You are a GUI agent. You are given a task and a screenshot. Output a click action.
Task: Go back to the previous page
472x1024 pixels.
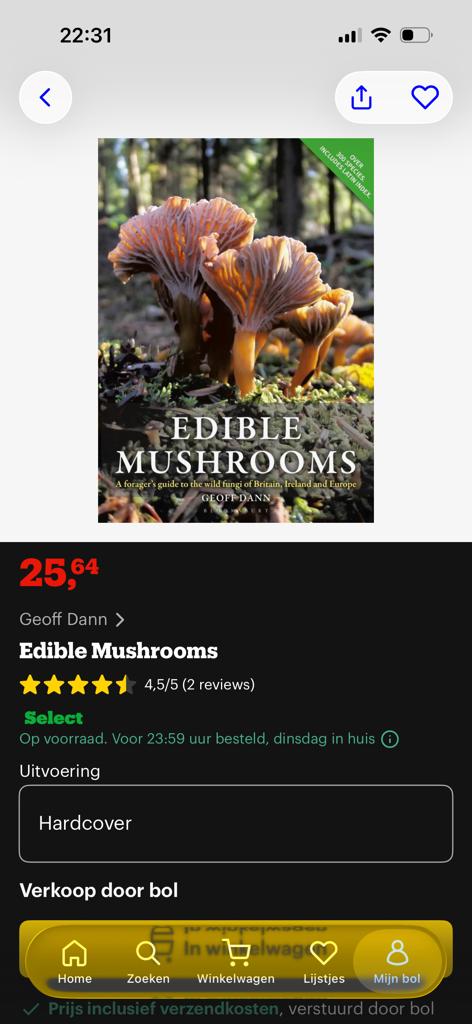point(45,97)
